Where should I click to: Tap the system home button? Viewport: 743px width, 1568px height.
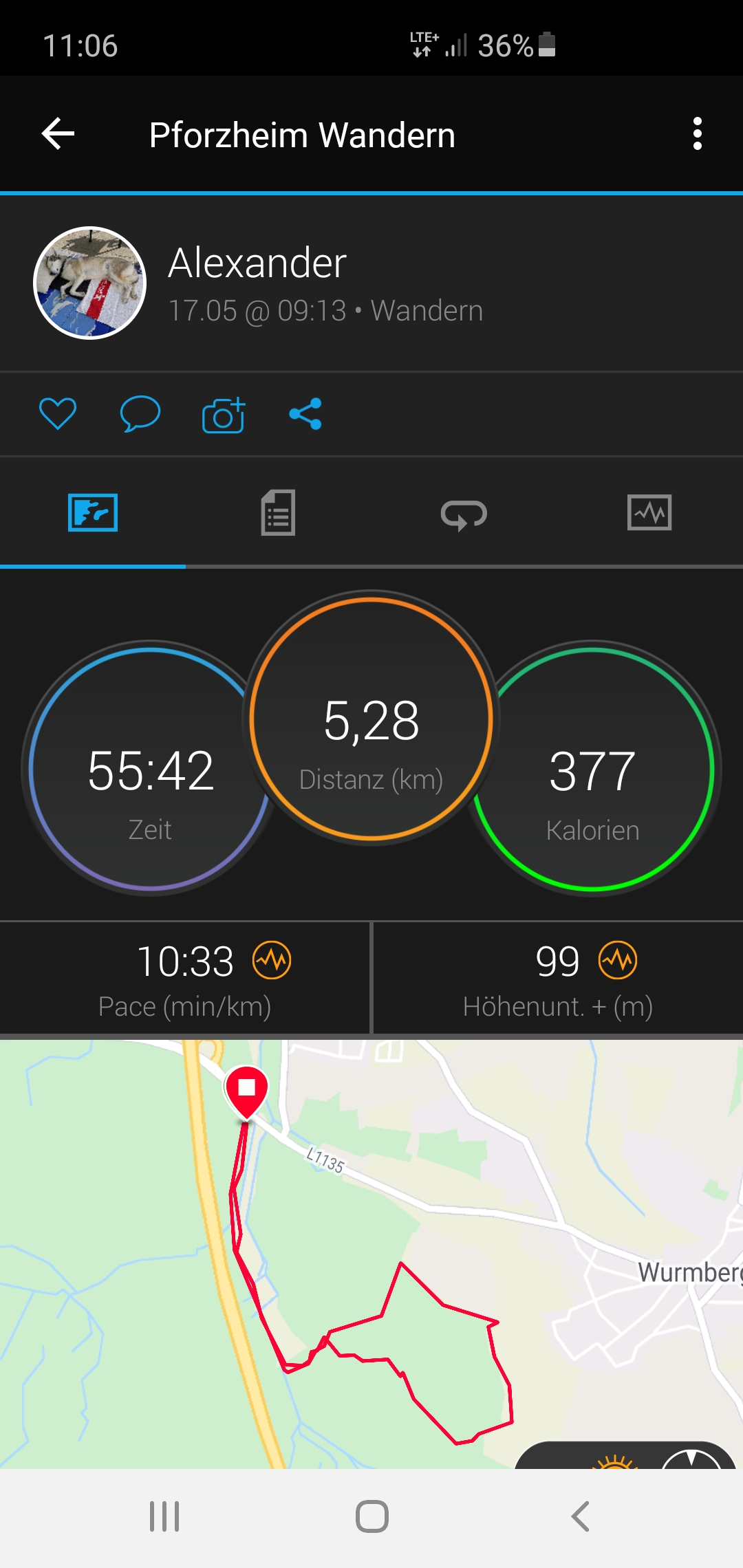pyautogui.click(x=371, y=1516)
